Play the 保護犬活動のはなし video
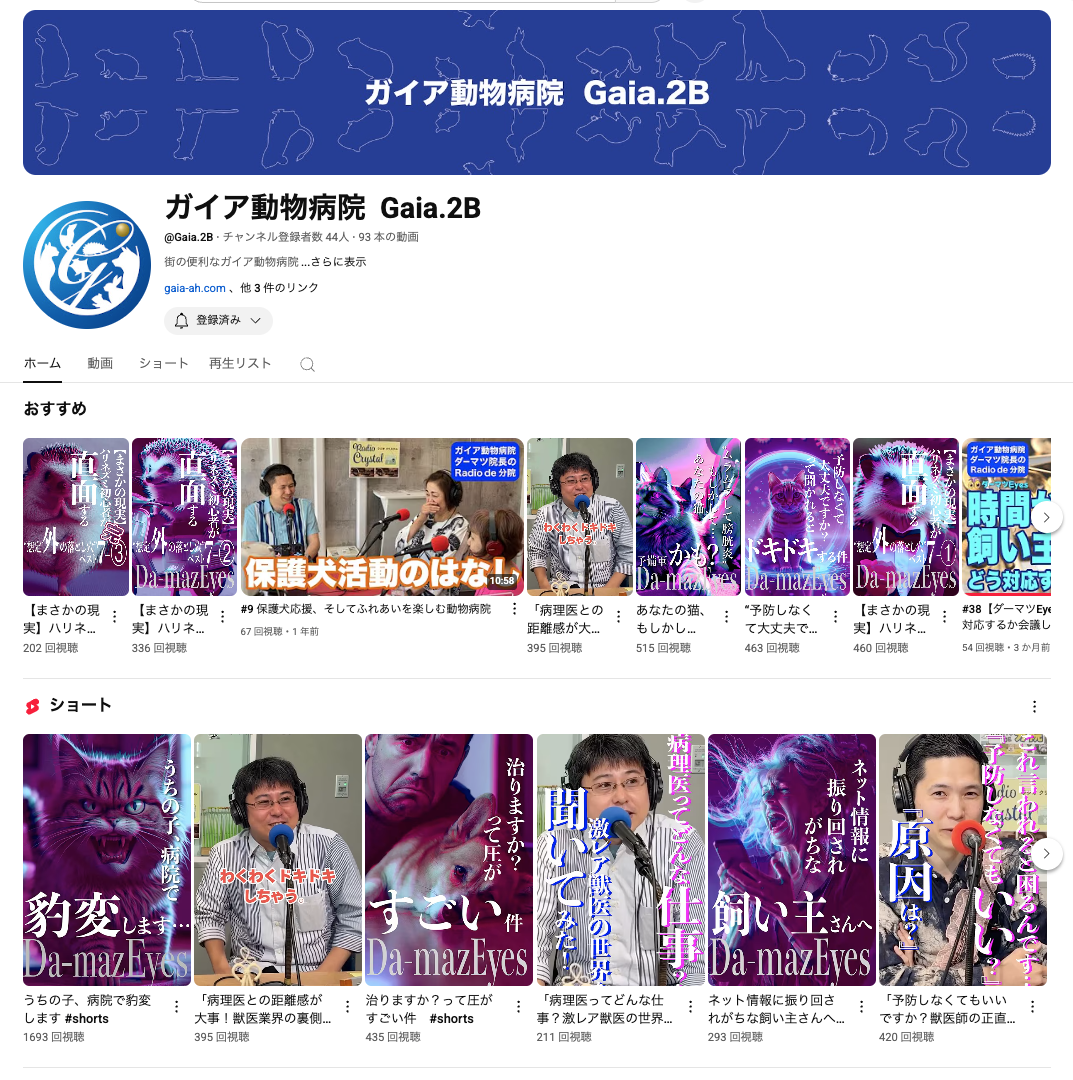 [382, 517]
